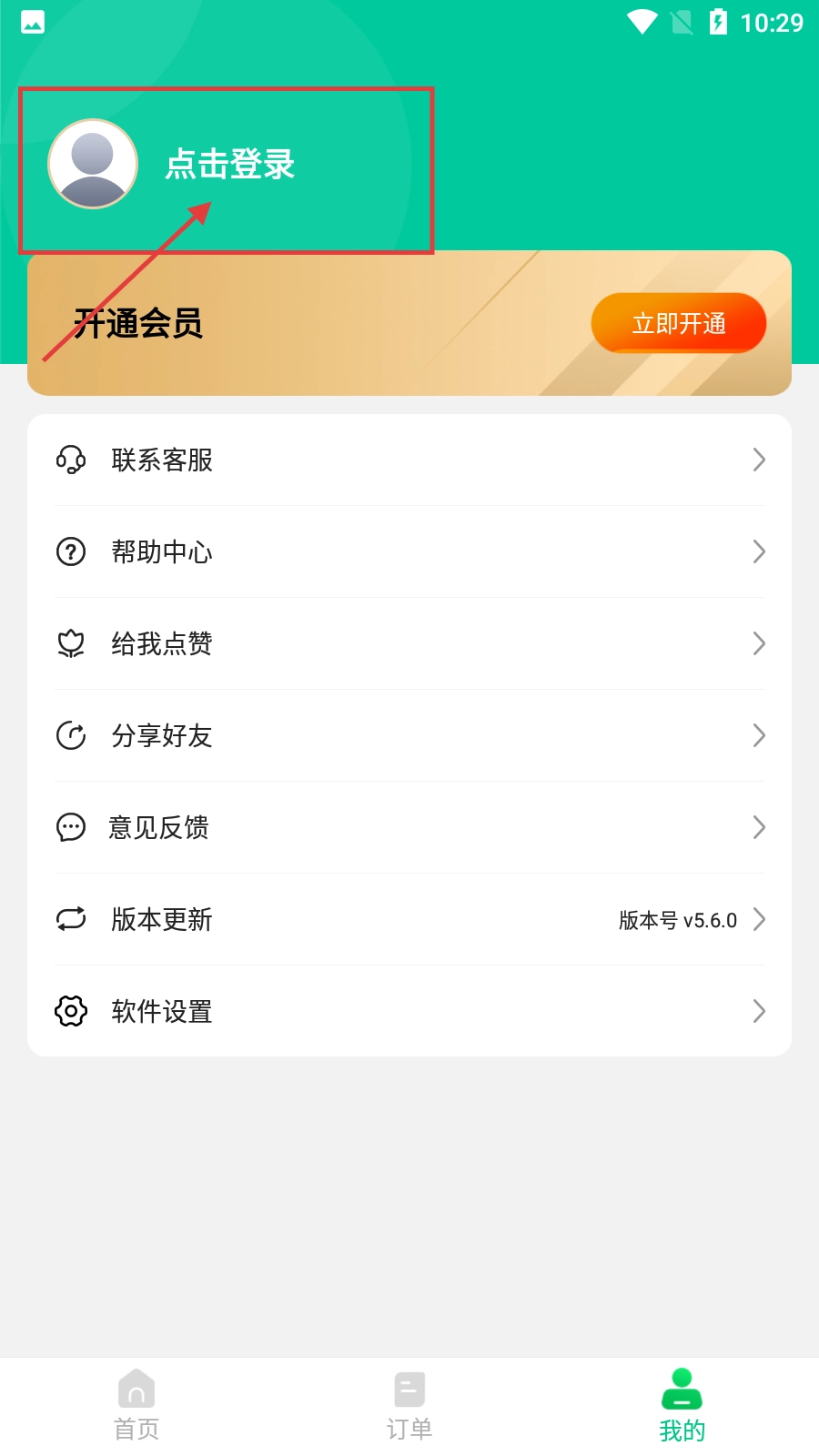This screenshot has width=819, height=1456.
Task: Switch to the 首页 tab
Action: pos(136,1405)
